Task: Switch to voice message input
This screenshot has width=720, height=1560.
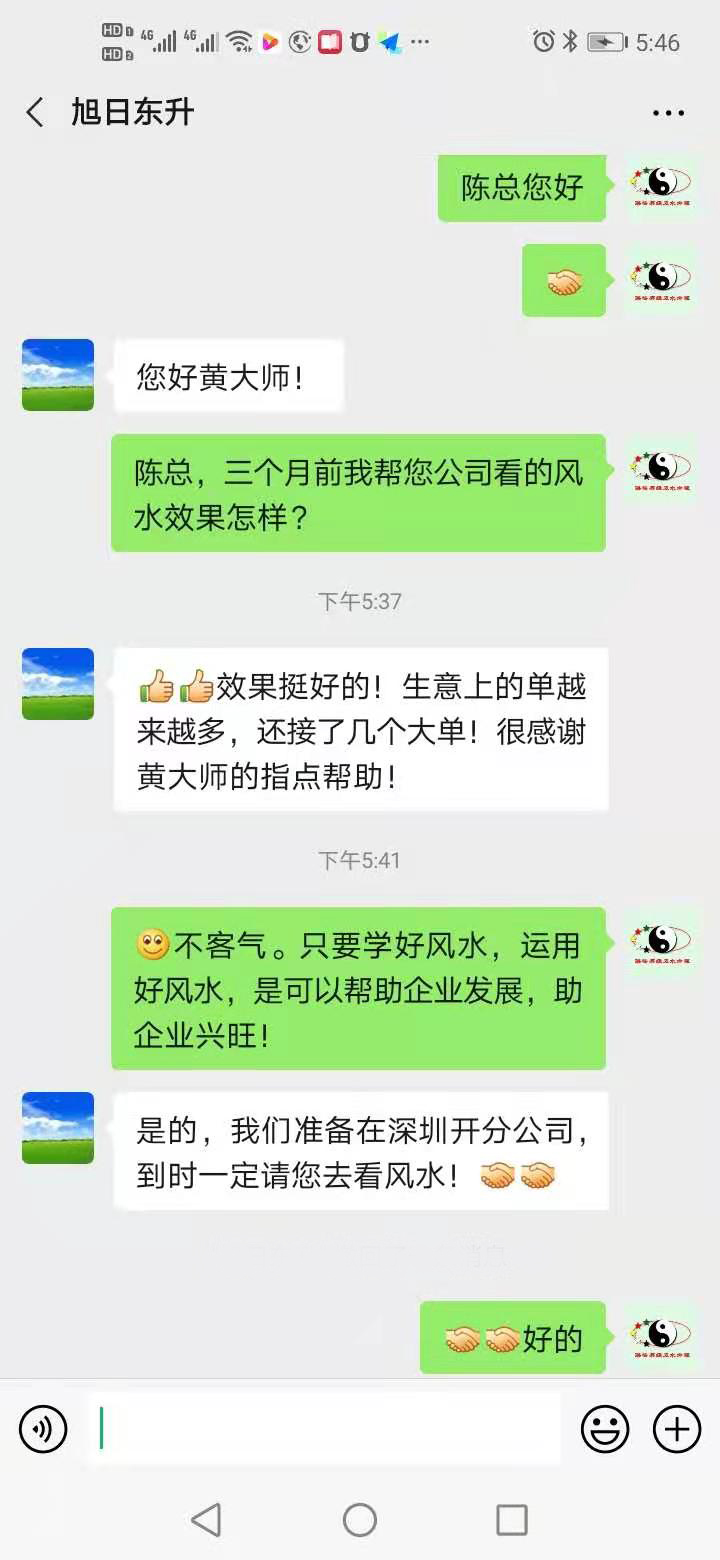Action: 43,1429
